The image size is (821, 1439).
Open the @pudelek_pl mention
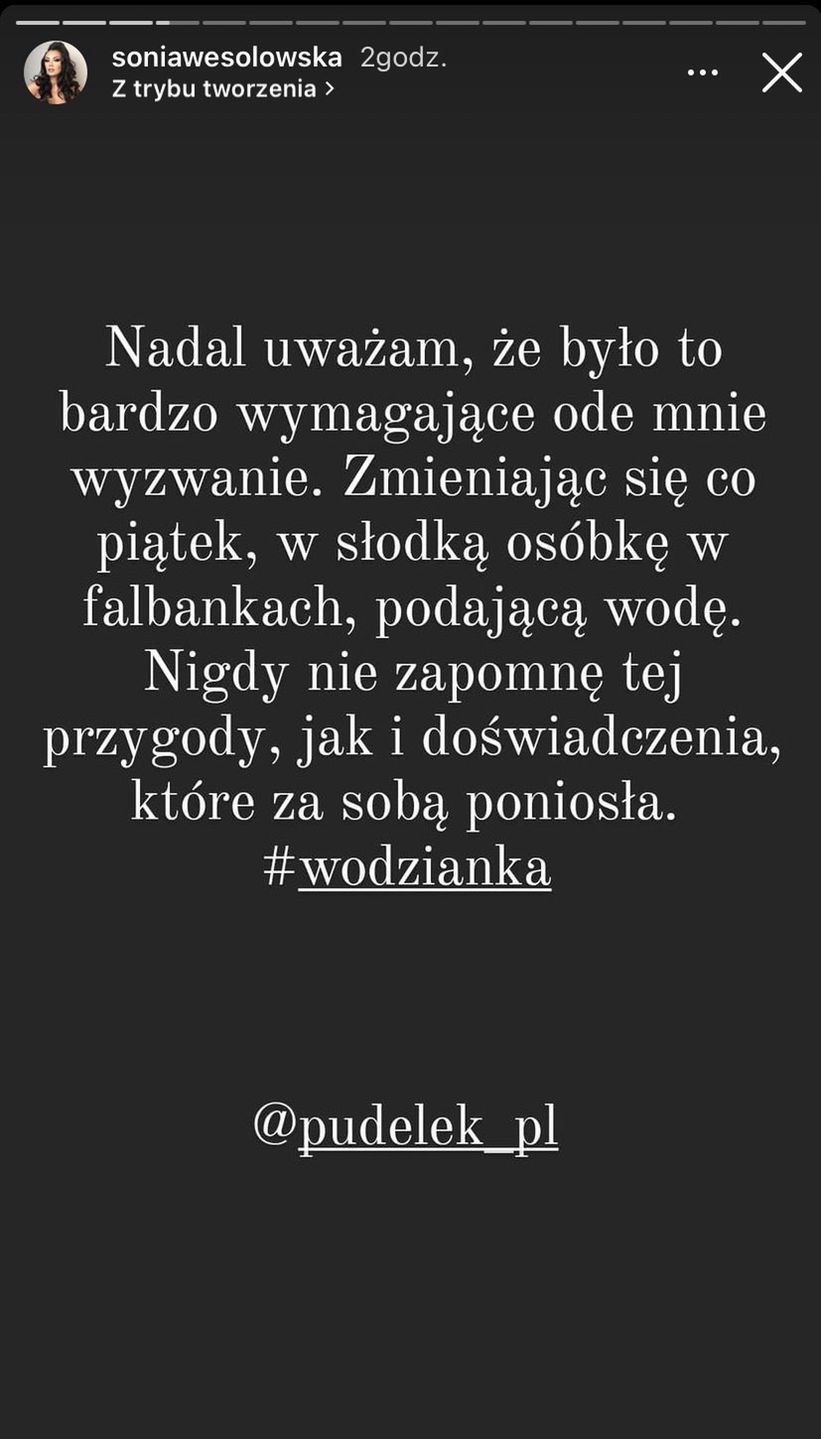point(405,1127)
